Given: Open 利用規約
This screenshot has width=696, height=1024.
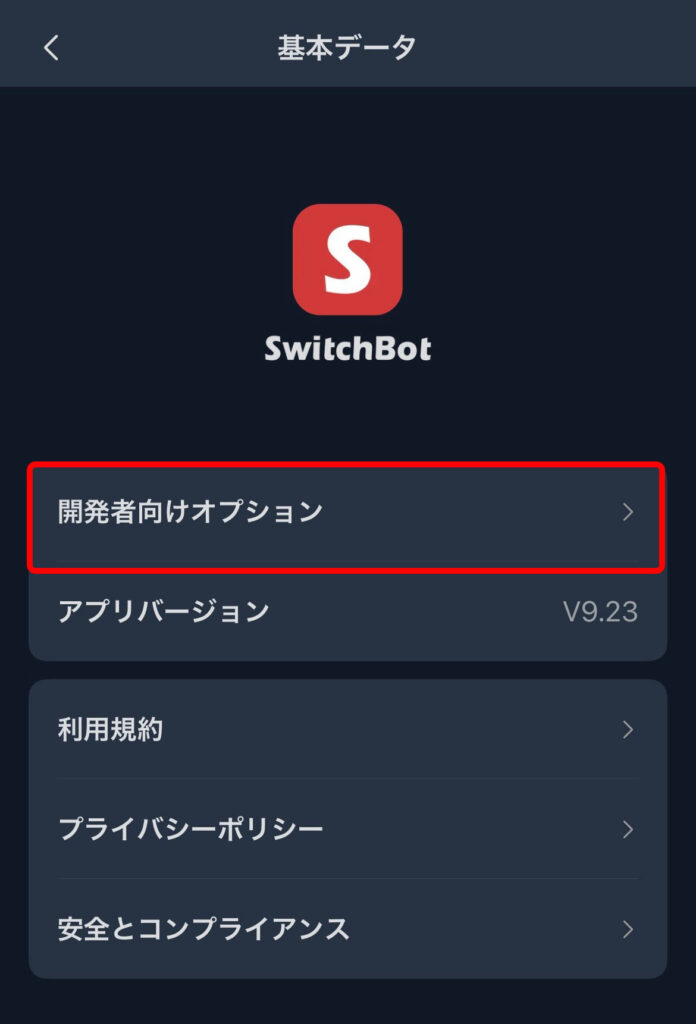Looking at the screenshot, I should pyautogui.click(x=346, y=730).
